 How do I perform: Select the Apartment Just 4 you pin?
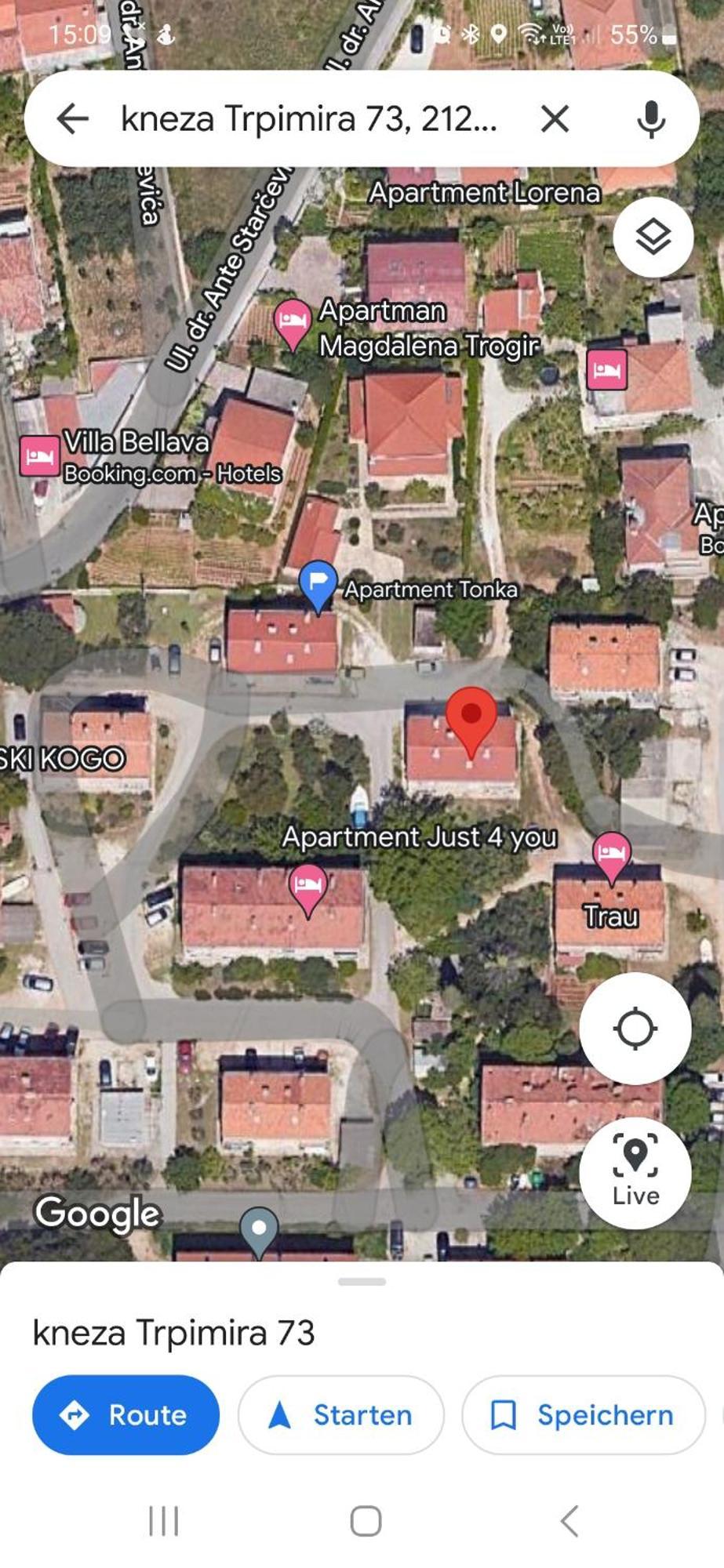click(x=308, y=887)
